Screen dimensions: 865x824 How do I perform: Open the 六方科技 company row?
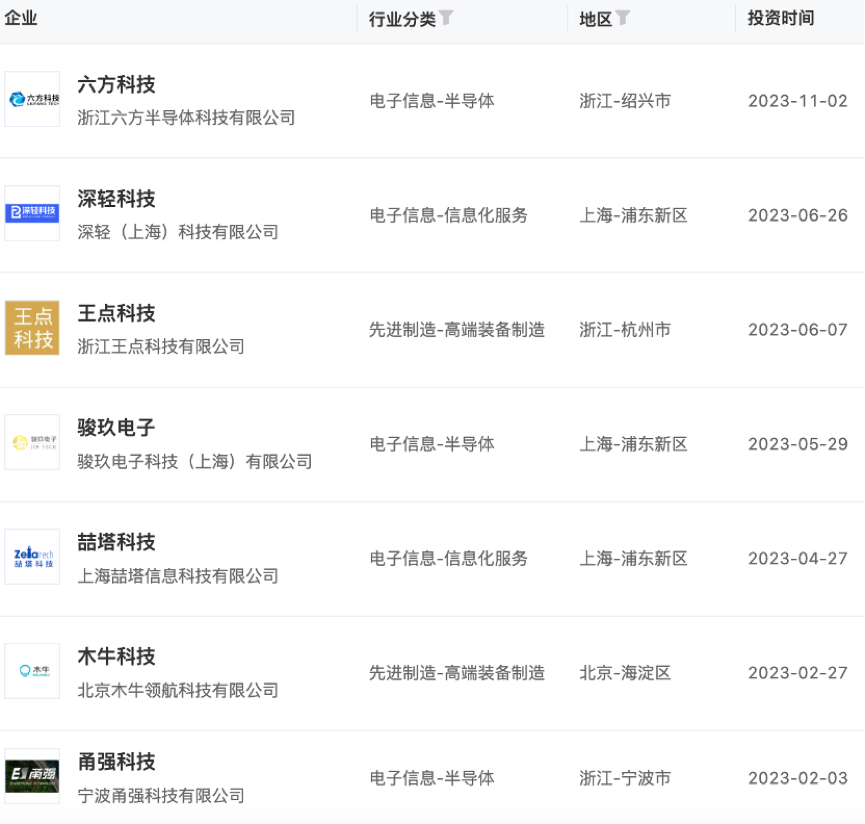(x=116, y=85)
